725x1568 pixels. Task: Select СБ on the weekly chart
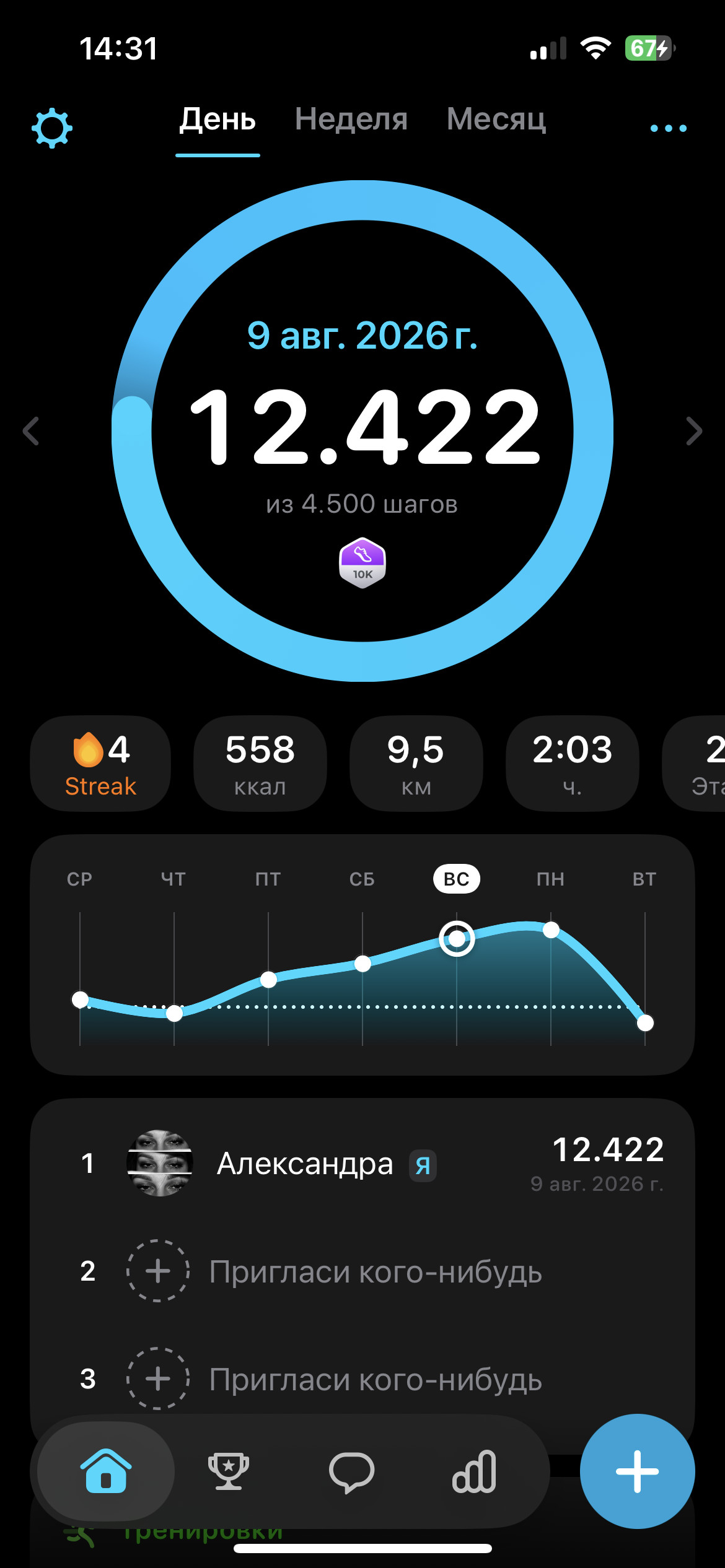362,879
